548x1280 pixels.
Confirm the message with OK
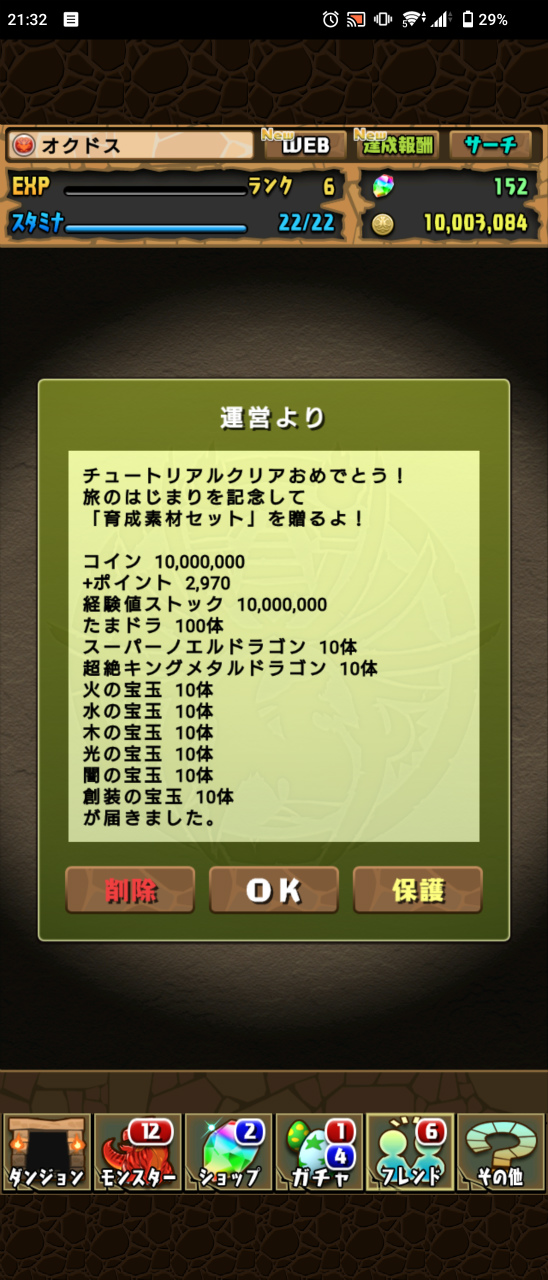click(x=274, y=890)
